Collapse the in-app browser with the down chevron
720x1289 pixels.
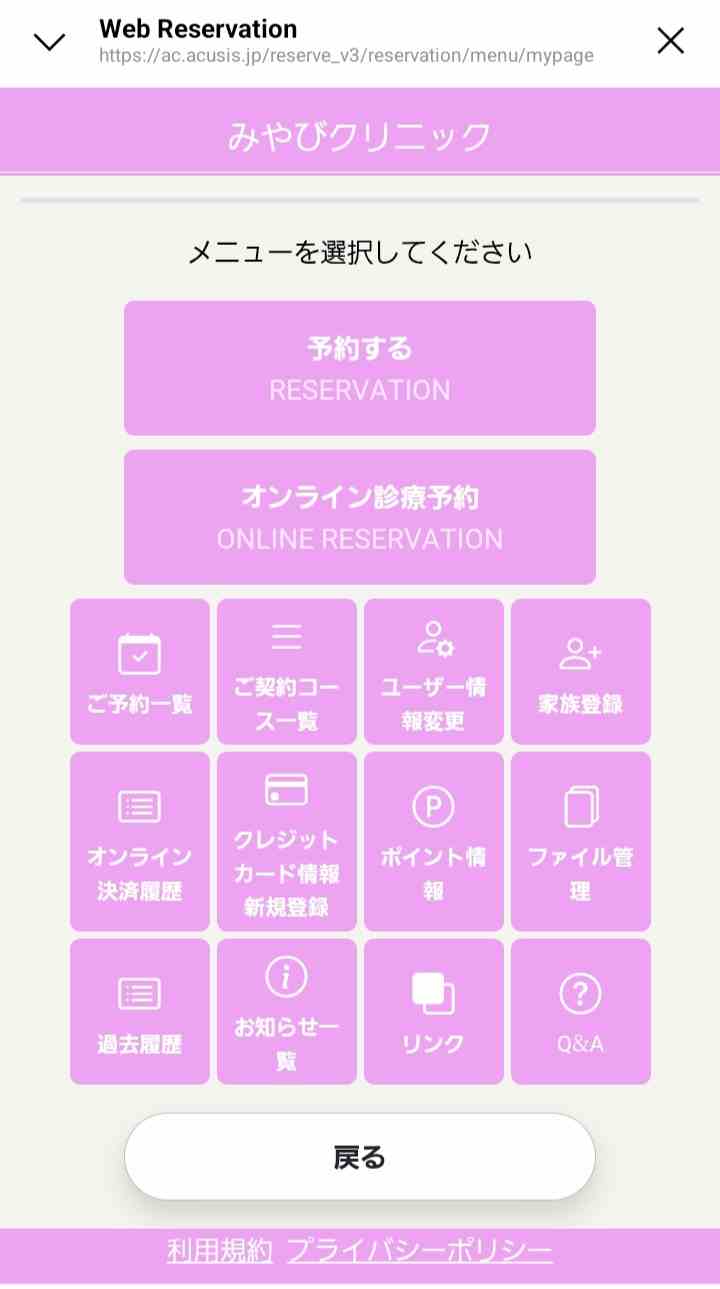(x=49, y=41)
